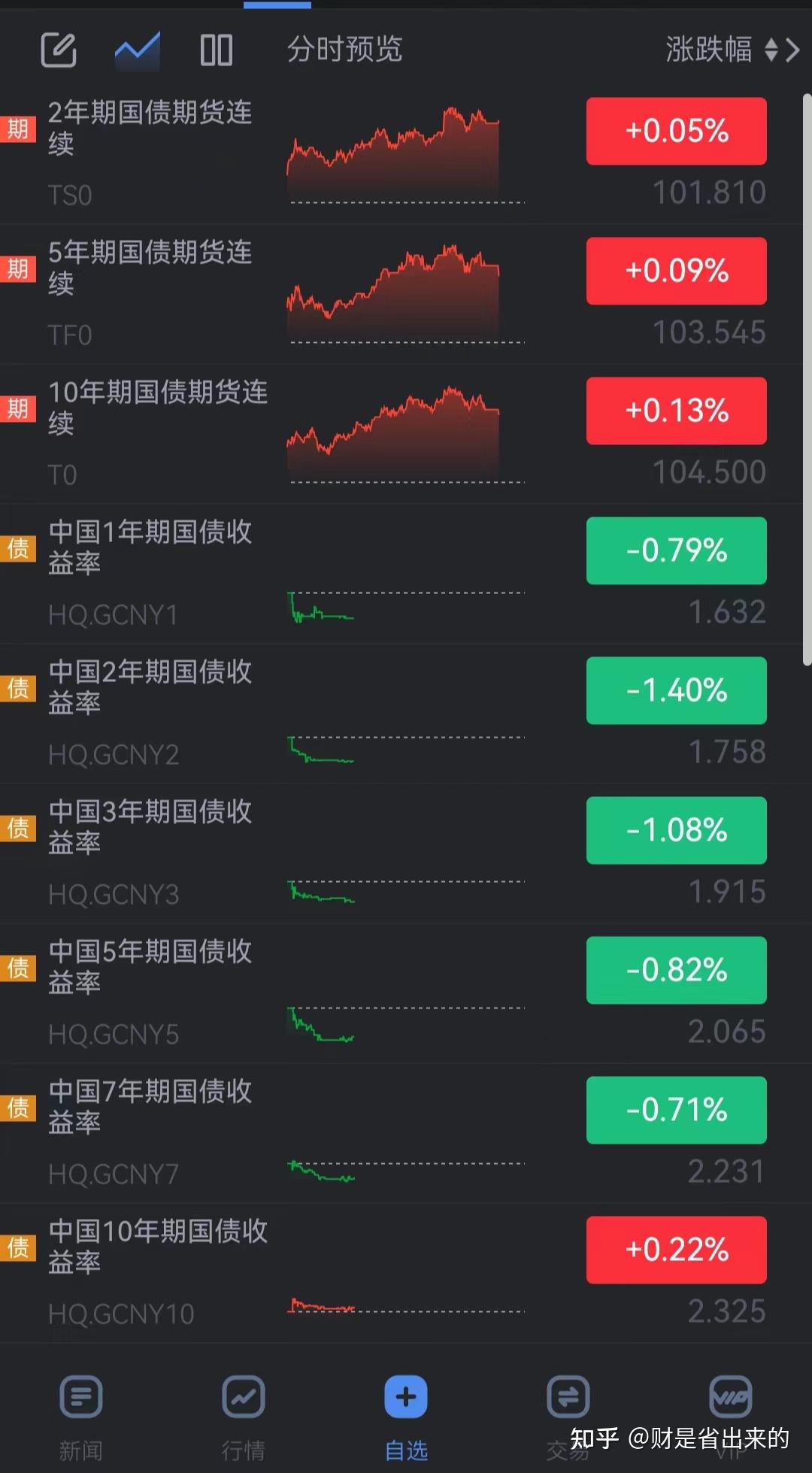812x1473 pixels.
Task: Tap the -1.40% green button for HQ.GCNY2
Action: [x=675, y=690]
